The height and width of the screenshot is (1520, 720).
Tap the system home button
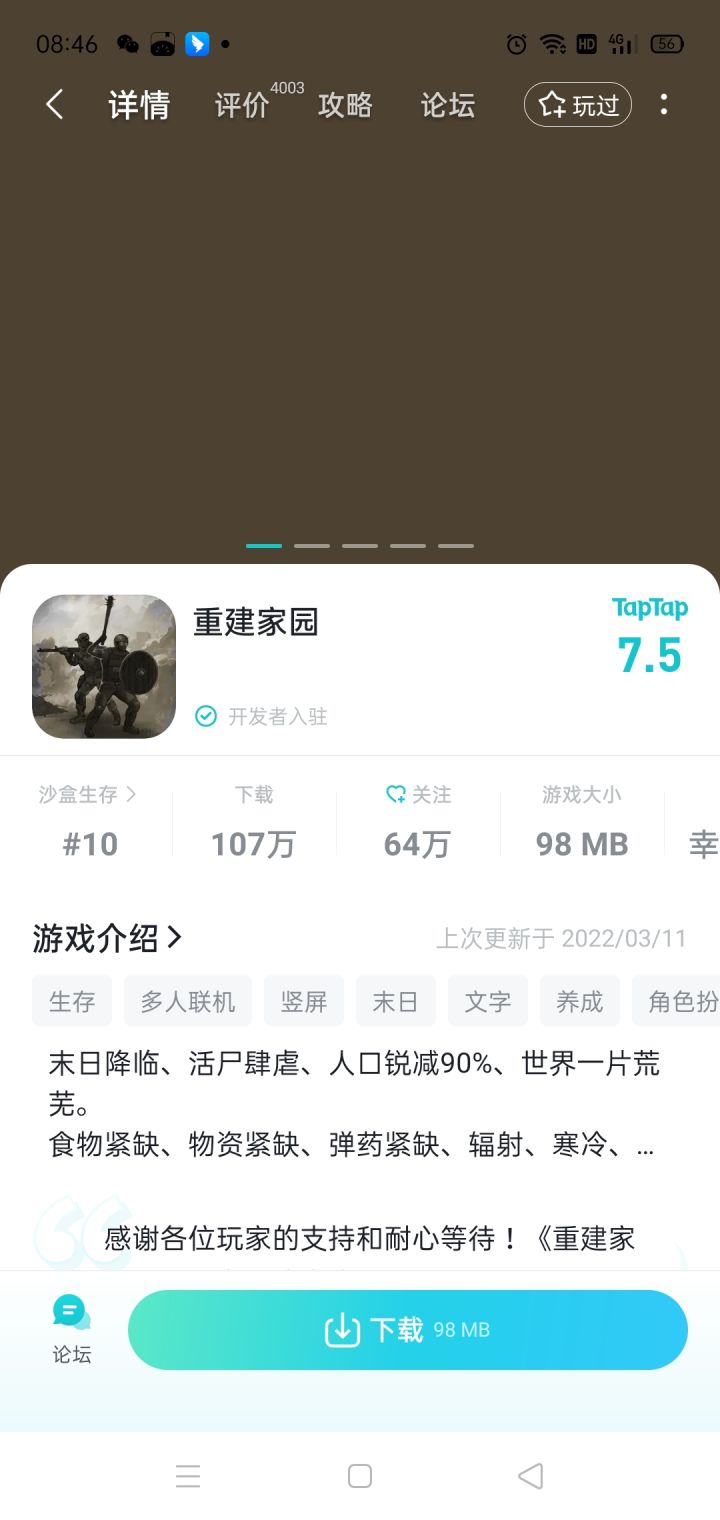[x=360, y=1476]
